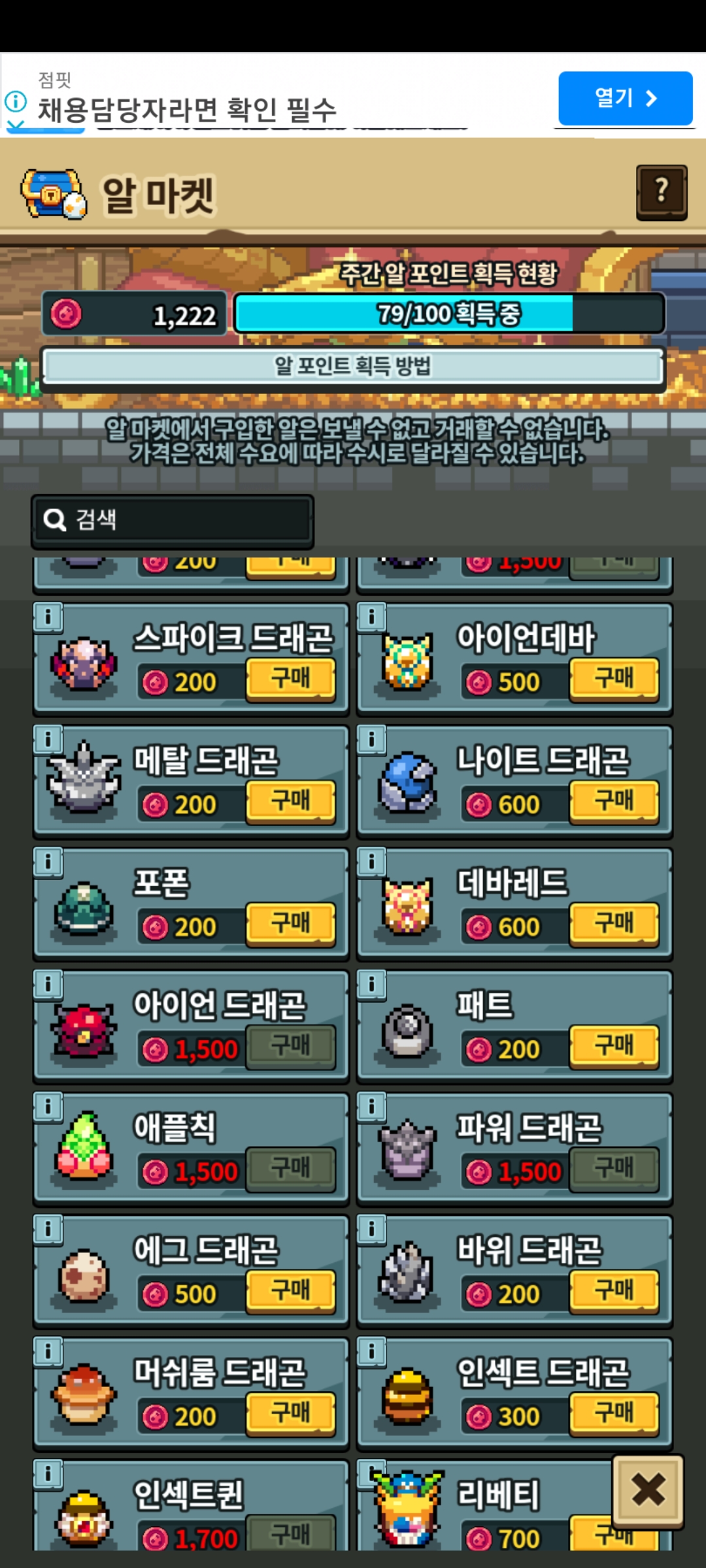
Task: Buy the 메탈 드래곤 egg
Action: [290, 802]
